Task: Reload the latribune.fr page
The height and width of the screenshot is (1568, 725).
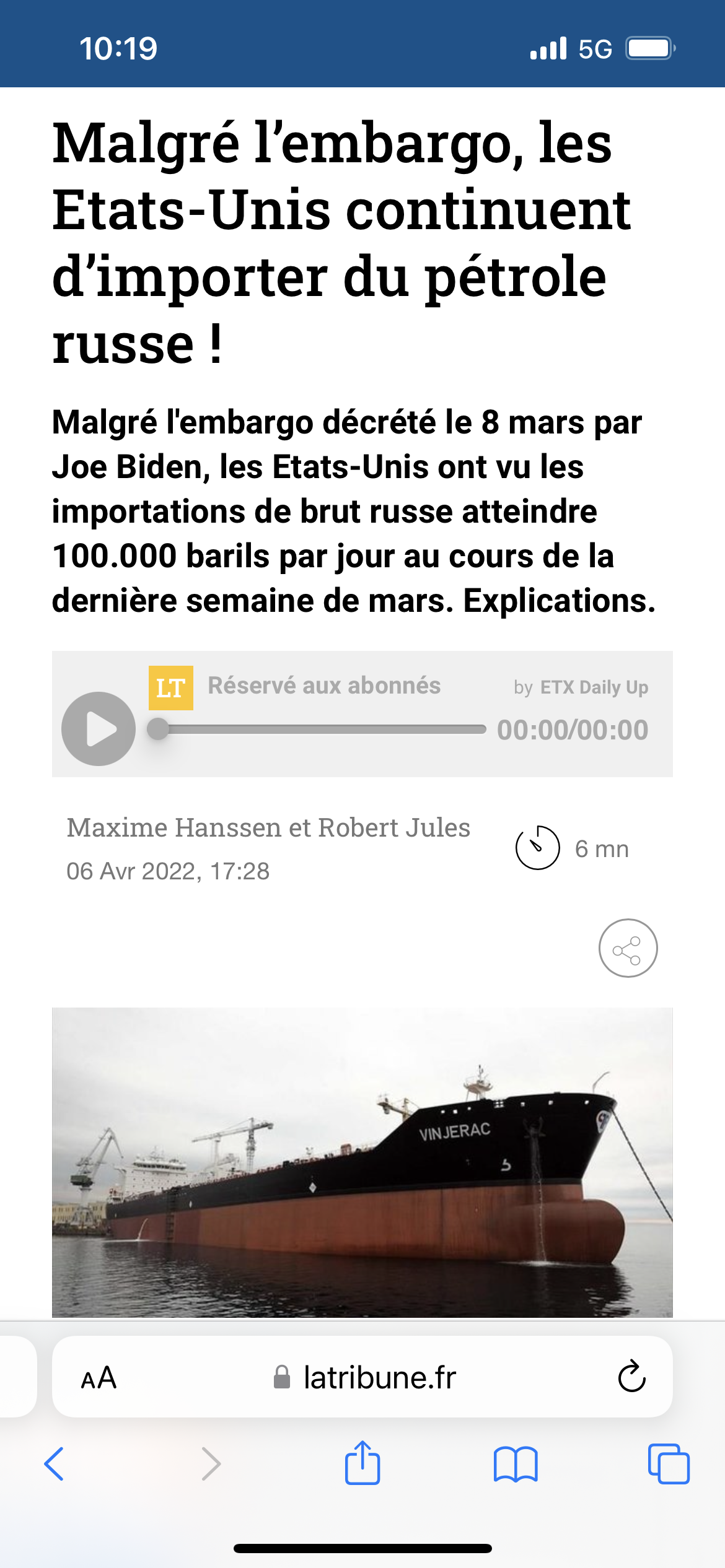Action: click(x=631, y=1377)
